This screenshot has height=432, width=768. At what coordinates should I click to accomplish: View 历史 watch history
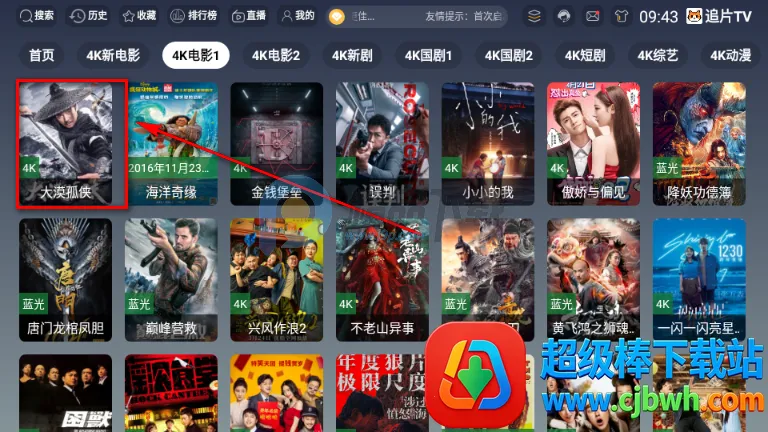89,17
